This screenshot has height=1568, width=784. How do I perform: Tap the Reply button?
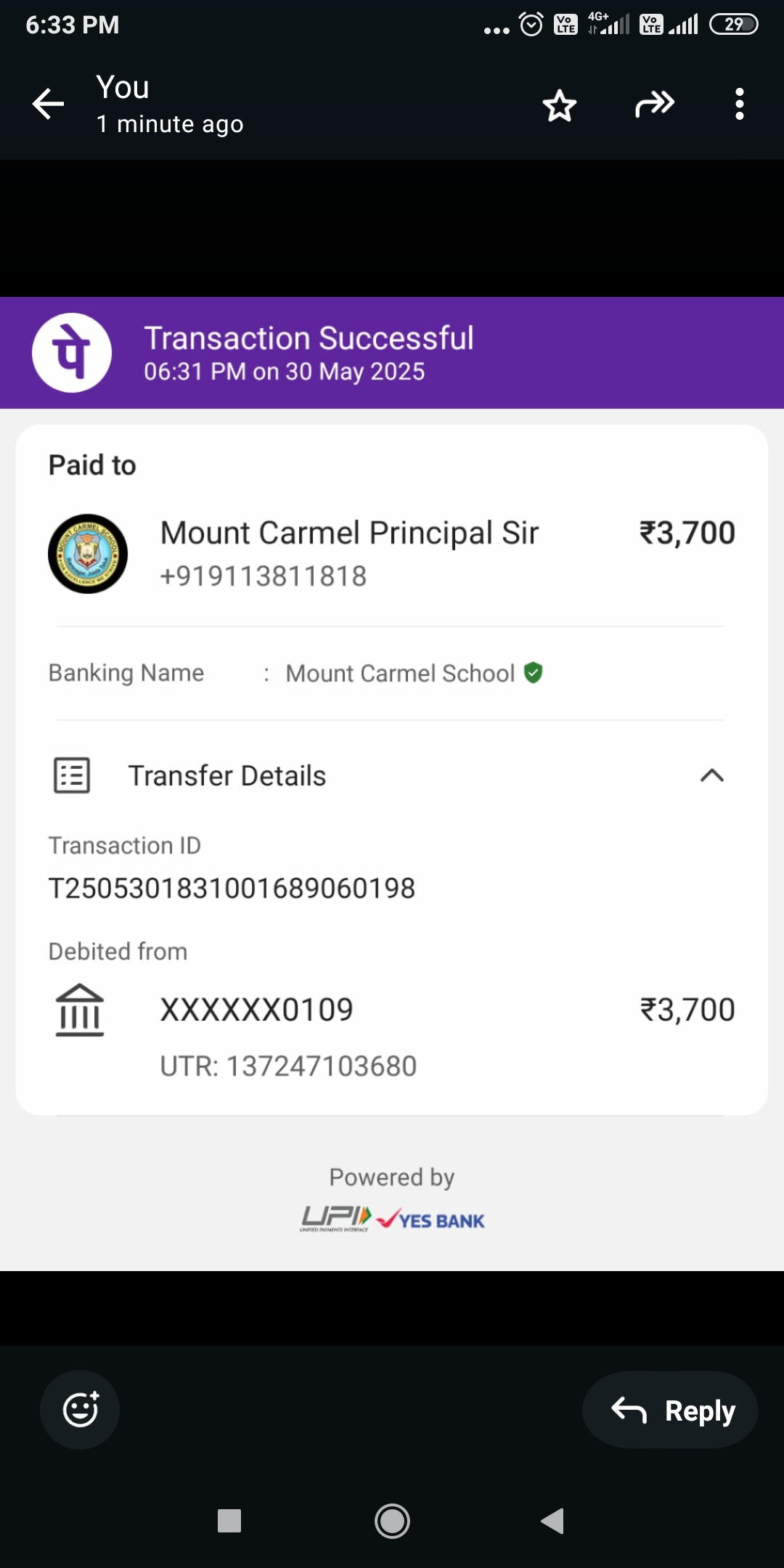click(x=670, y=1410)
